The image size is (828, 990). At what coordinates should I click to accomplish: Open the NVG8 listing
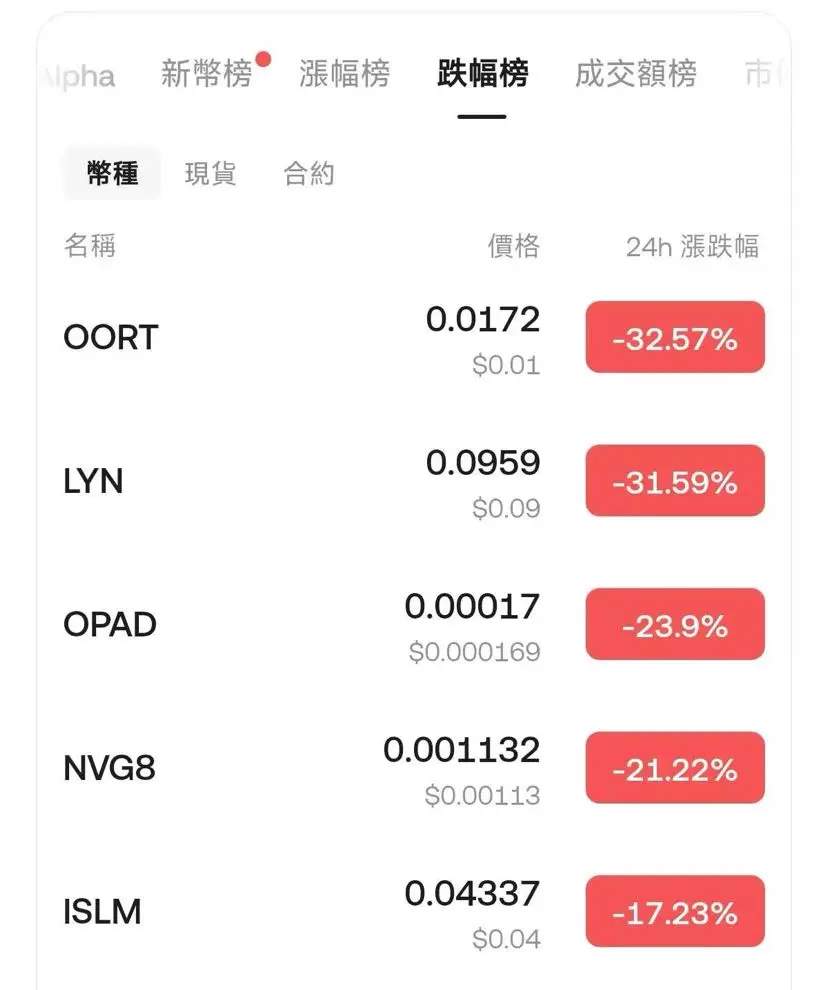109,769
